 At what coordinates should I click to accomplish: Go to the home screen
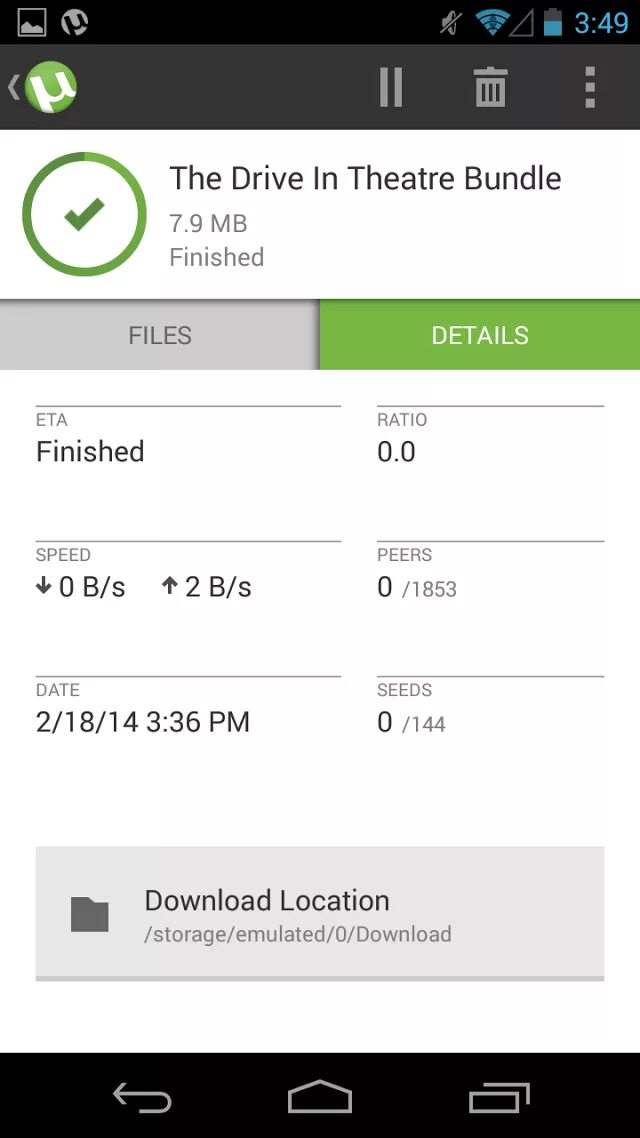click(x=320, y=1097)
